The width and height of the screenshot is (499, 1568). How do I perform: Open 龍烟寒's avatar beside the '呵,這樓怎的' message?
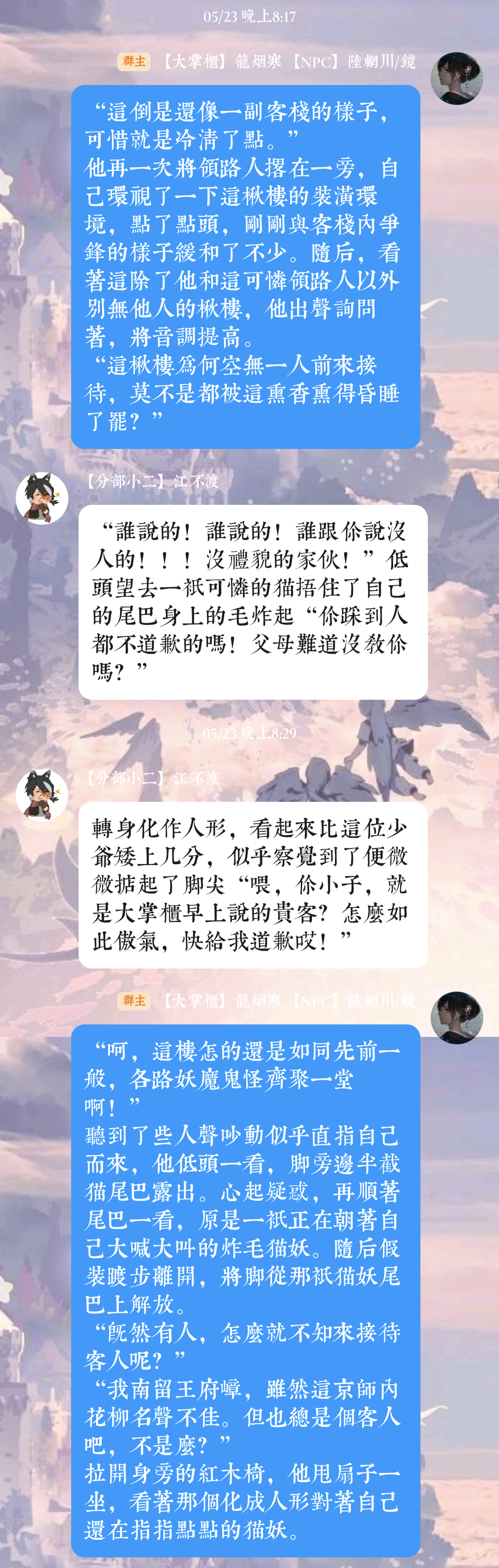[456, 1018]
